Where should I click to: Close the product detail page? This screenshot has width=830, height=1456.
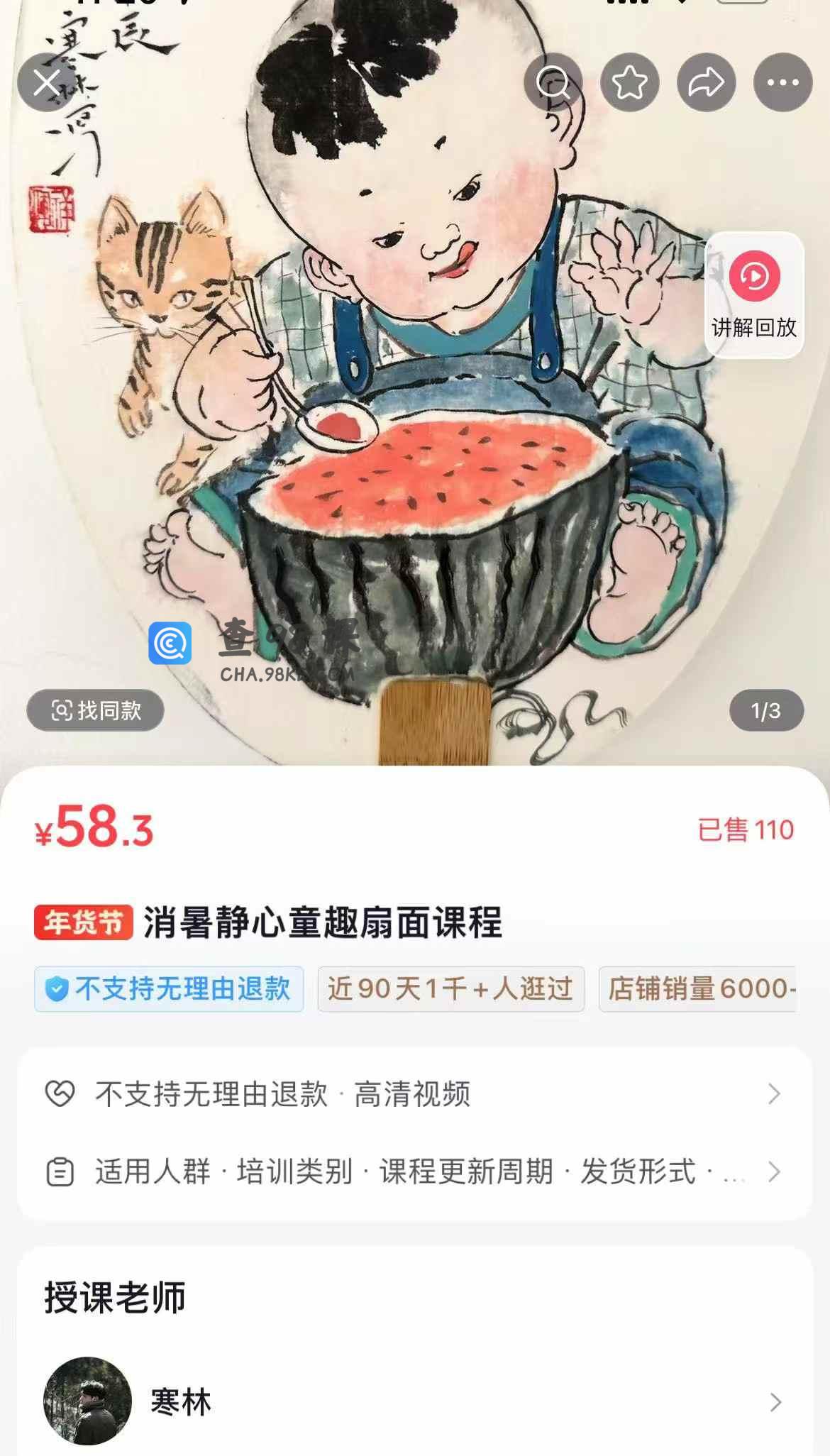coord(47,82)
